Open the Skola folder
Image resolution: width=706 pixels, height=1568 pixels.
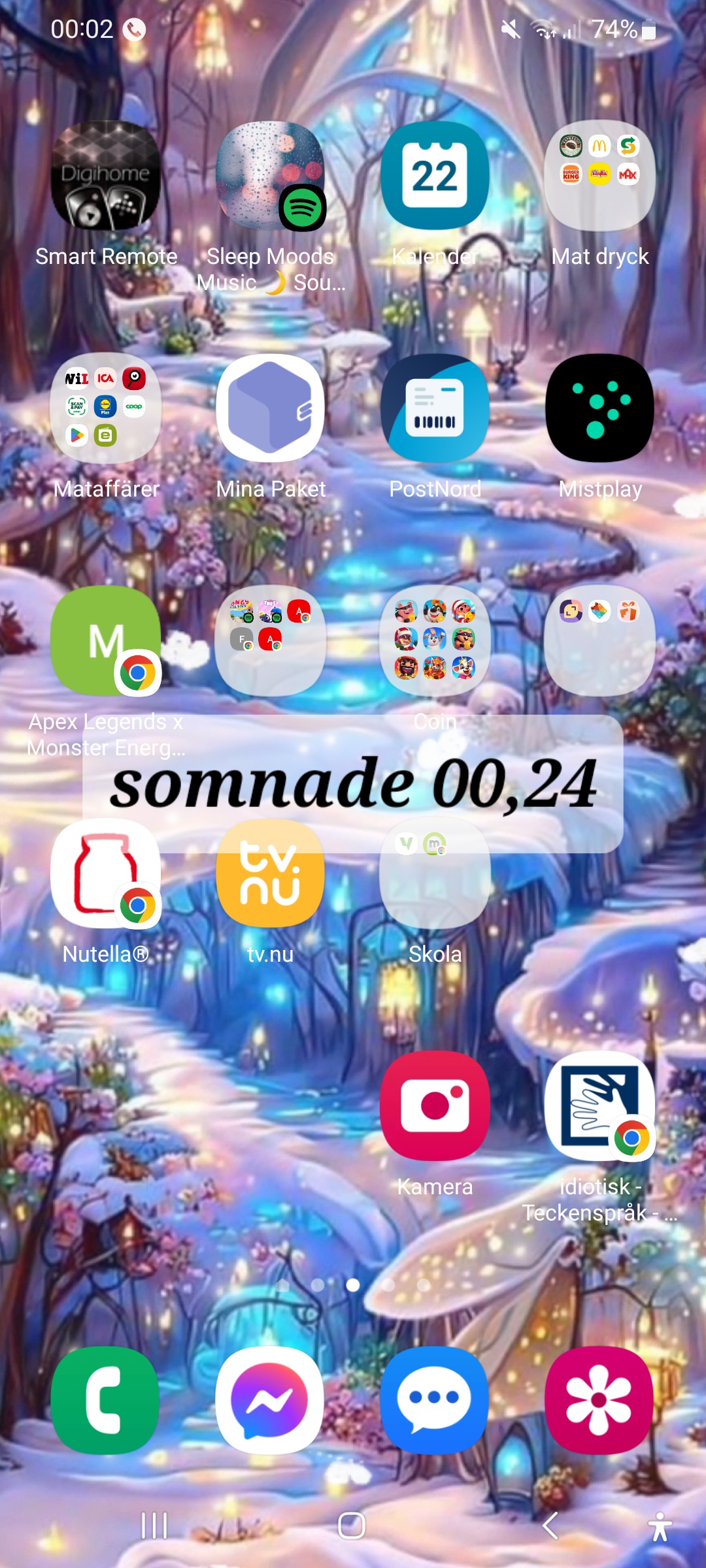(x=435, y=874)
